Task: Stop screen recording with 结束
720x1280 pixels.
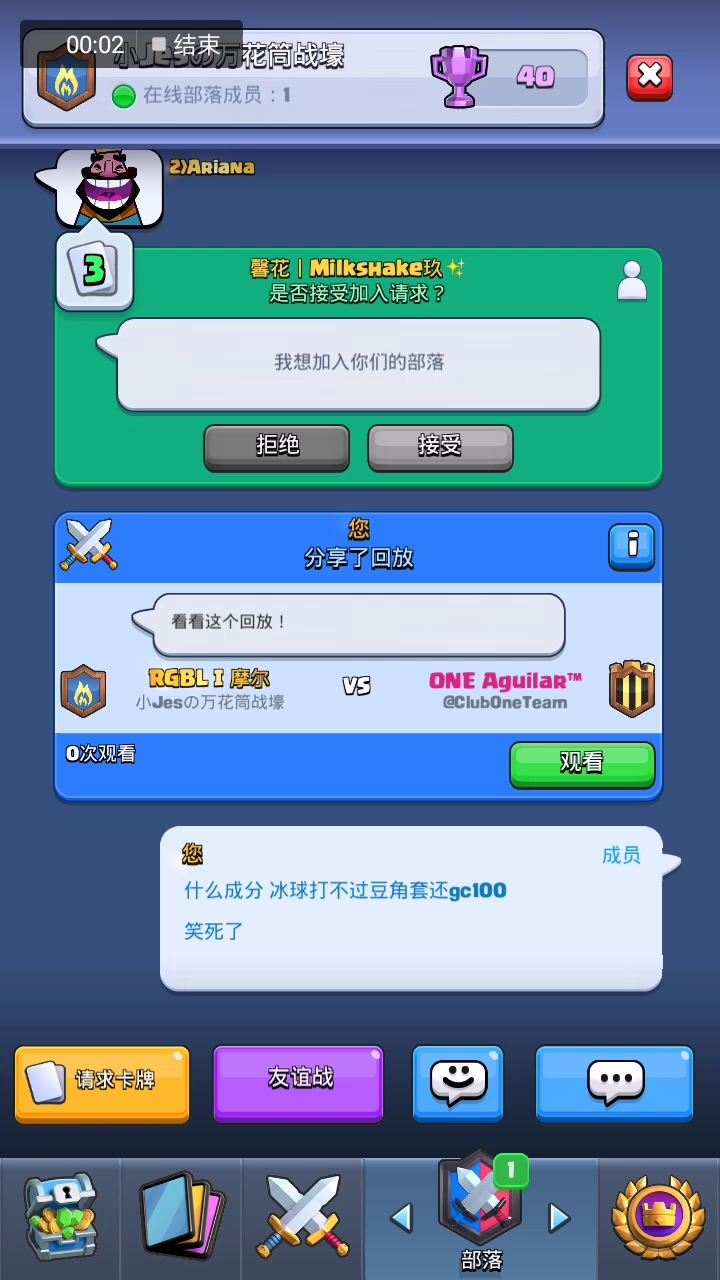Action: click(x=186, y=45)
